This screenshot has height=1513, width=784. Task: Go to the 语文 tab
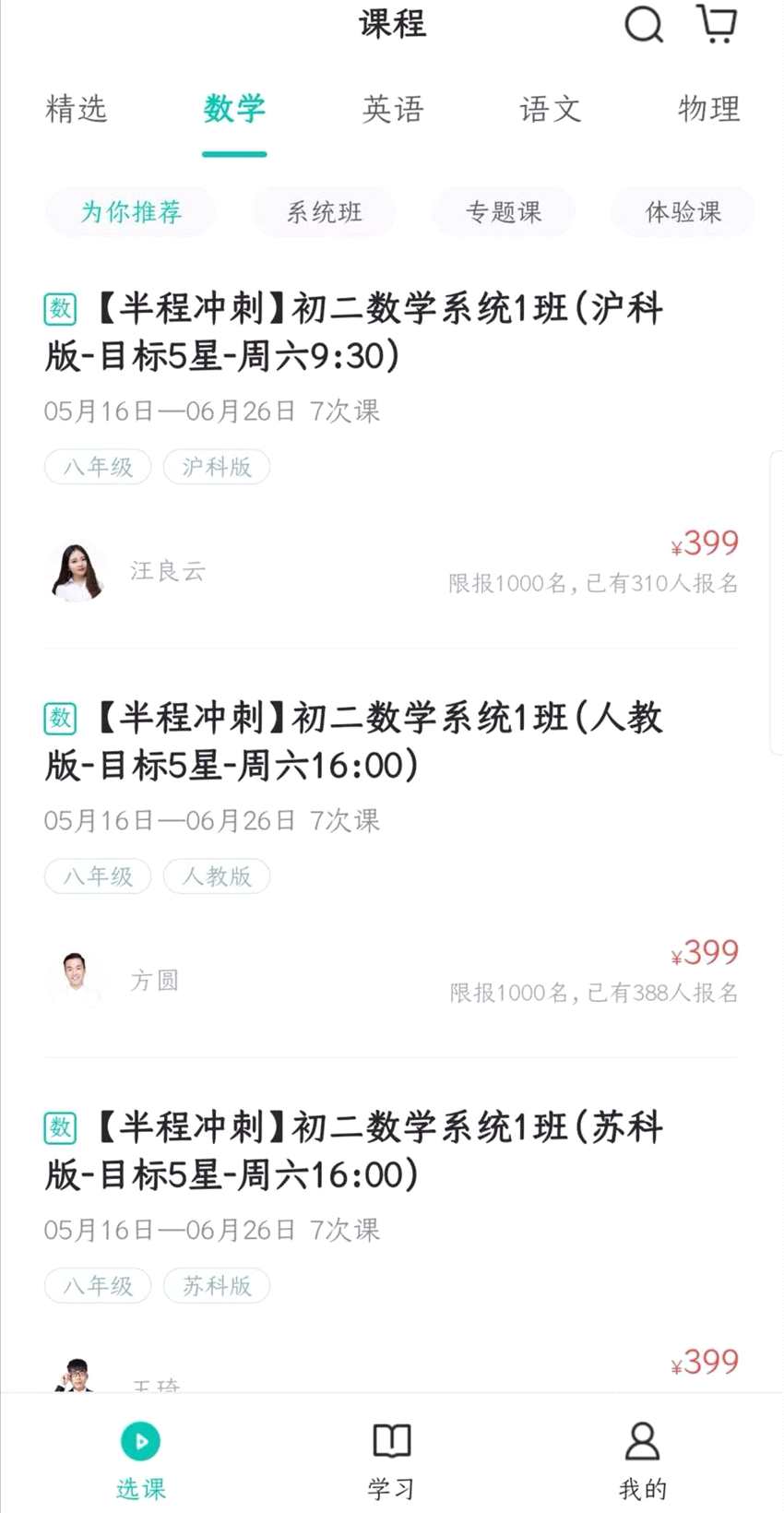(x=551, y=110)
